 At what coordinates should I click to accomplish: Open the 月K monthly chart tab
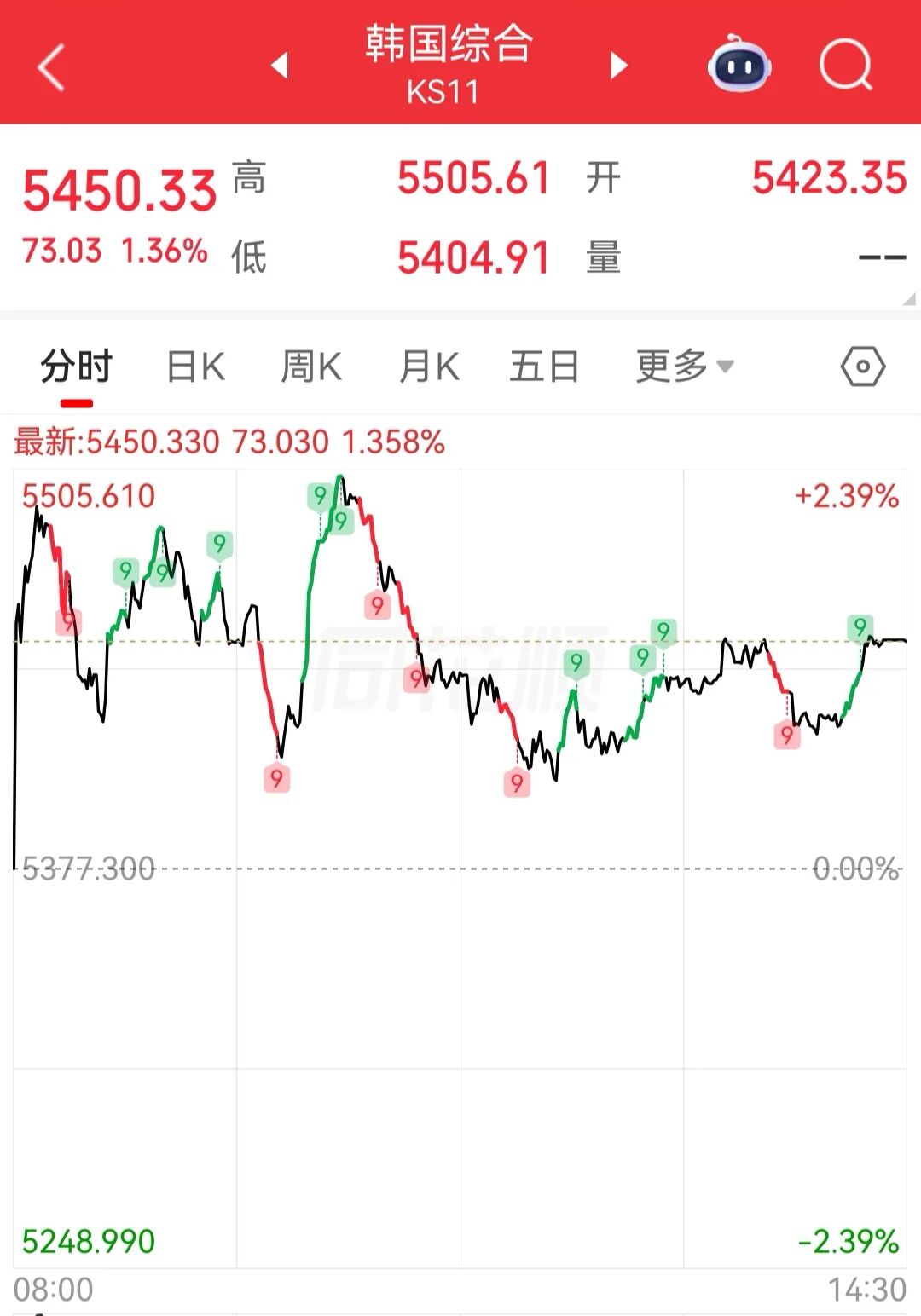click(428, 365)
